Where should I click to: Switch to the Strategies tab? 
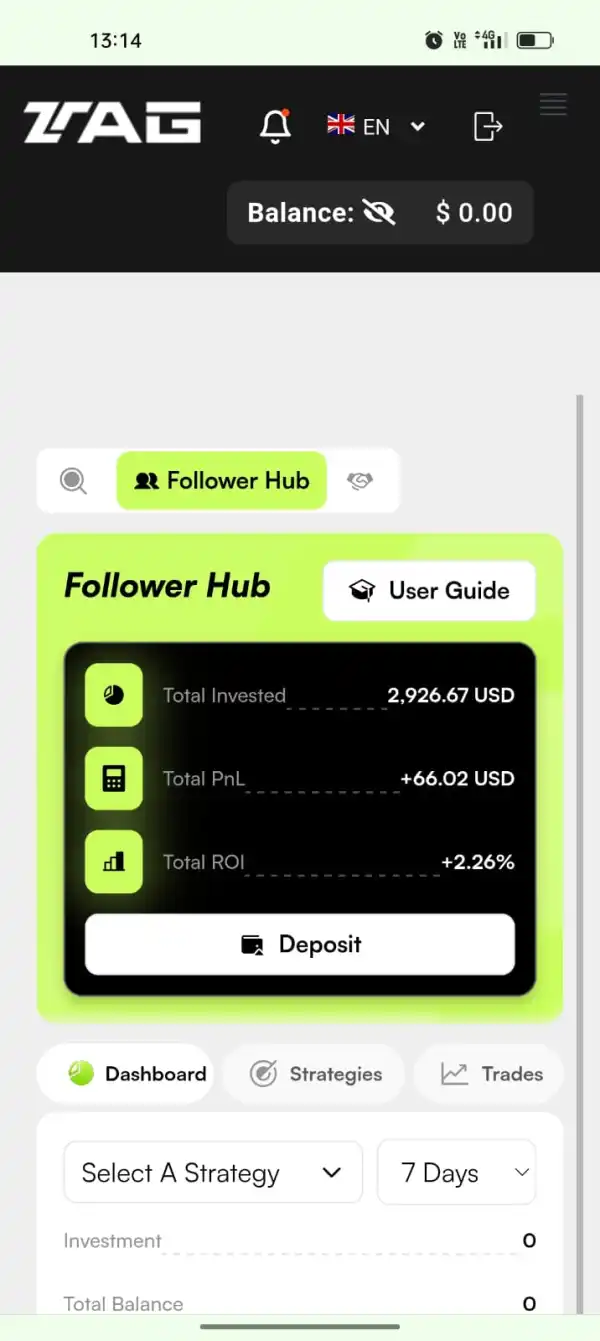314,1074
